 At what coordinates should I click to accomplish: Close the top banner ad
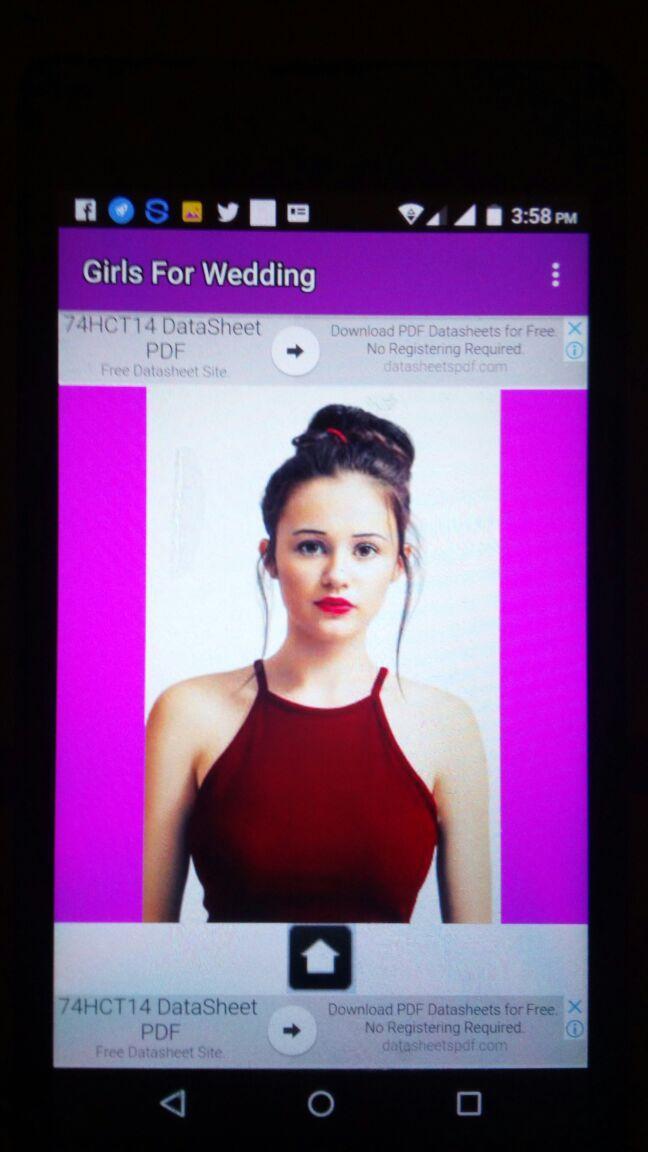pos(575,329)
